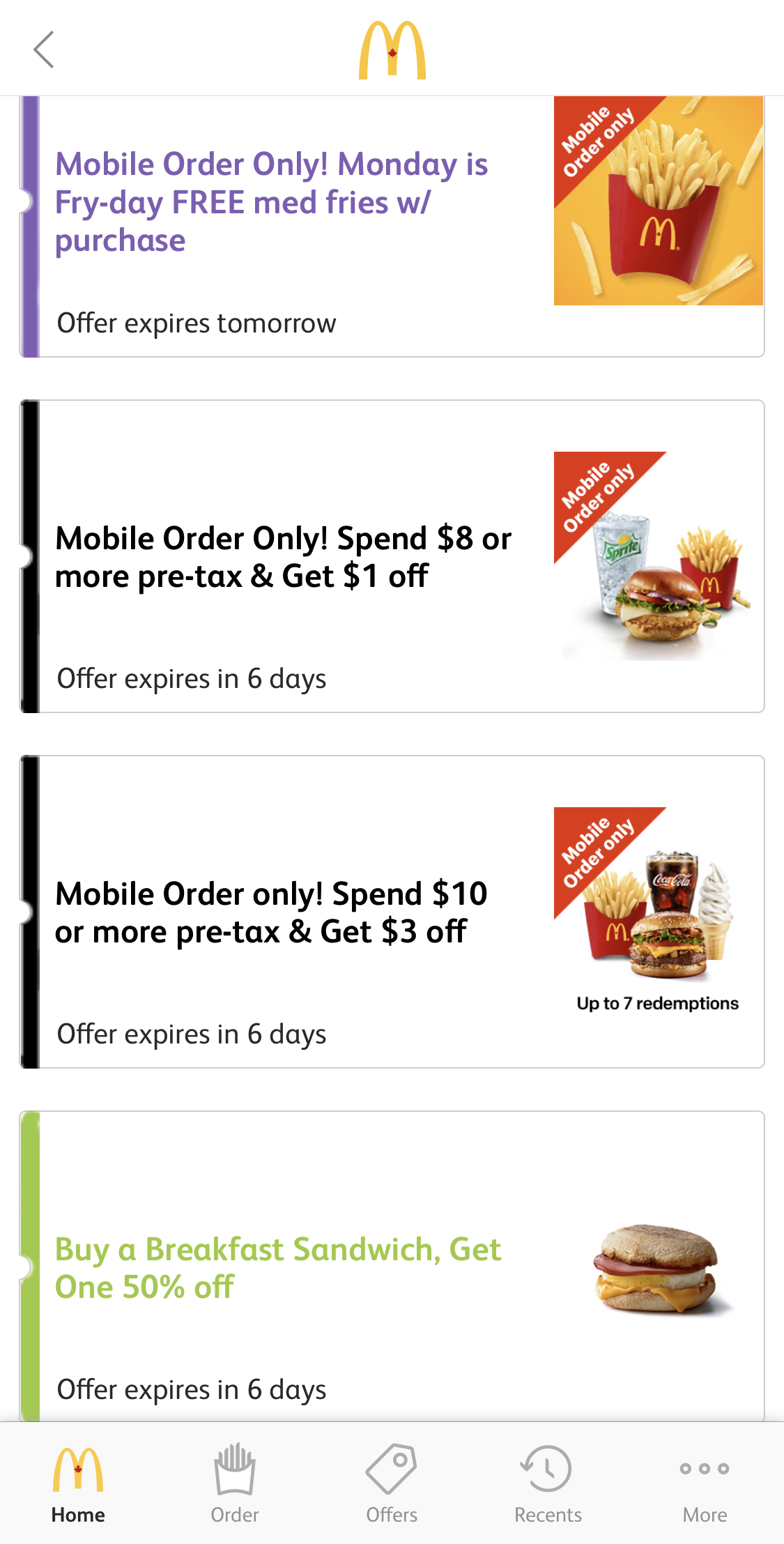Image resolution: width=784 pixels, height=1544 pixels.
Task: Open the More tab
Action: pos(705,1483)
